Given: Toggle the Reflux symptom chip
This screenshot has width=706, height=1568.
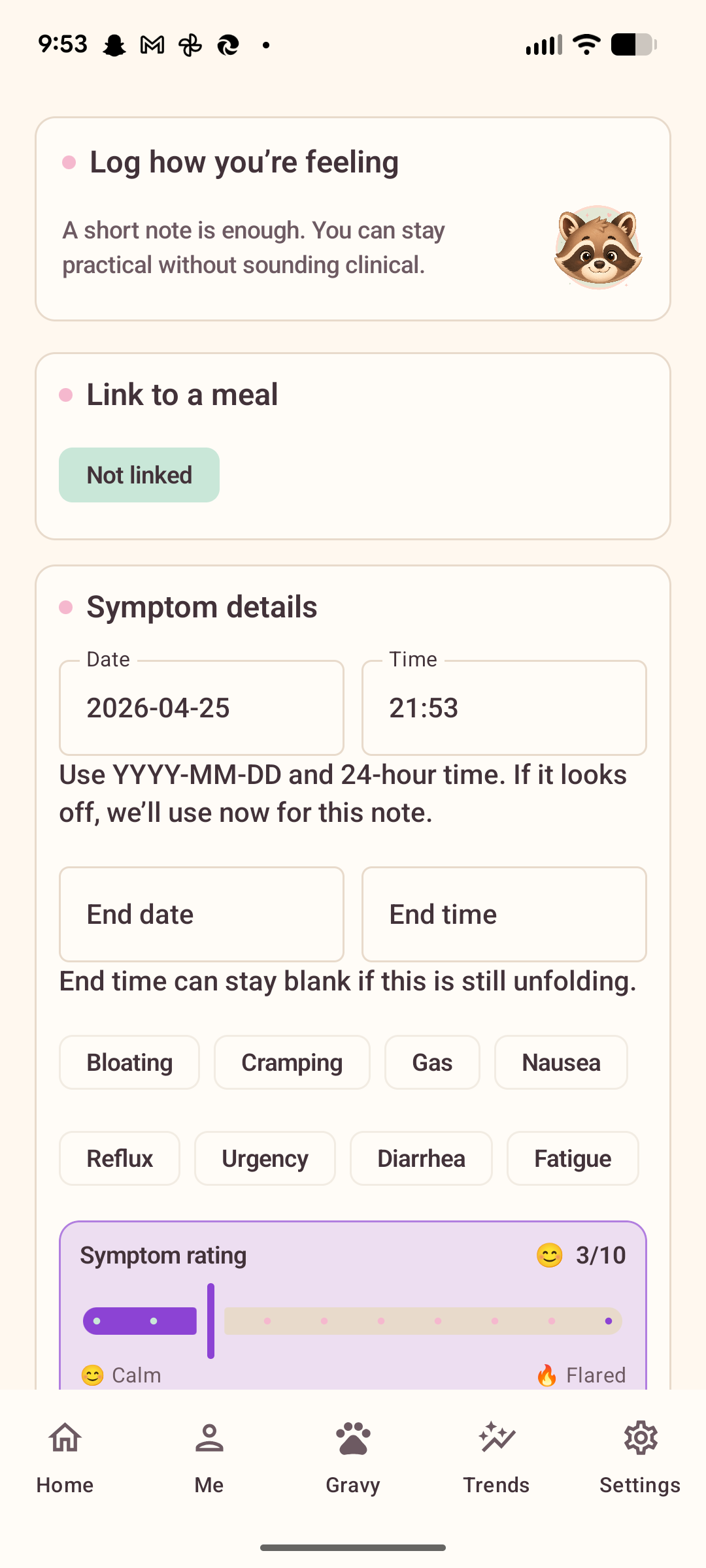Looking at the screenshot, I should [x=119, y=1158].
